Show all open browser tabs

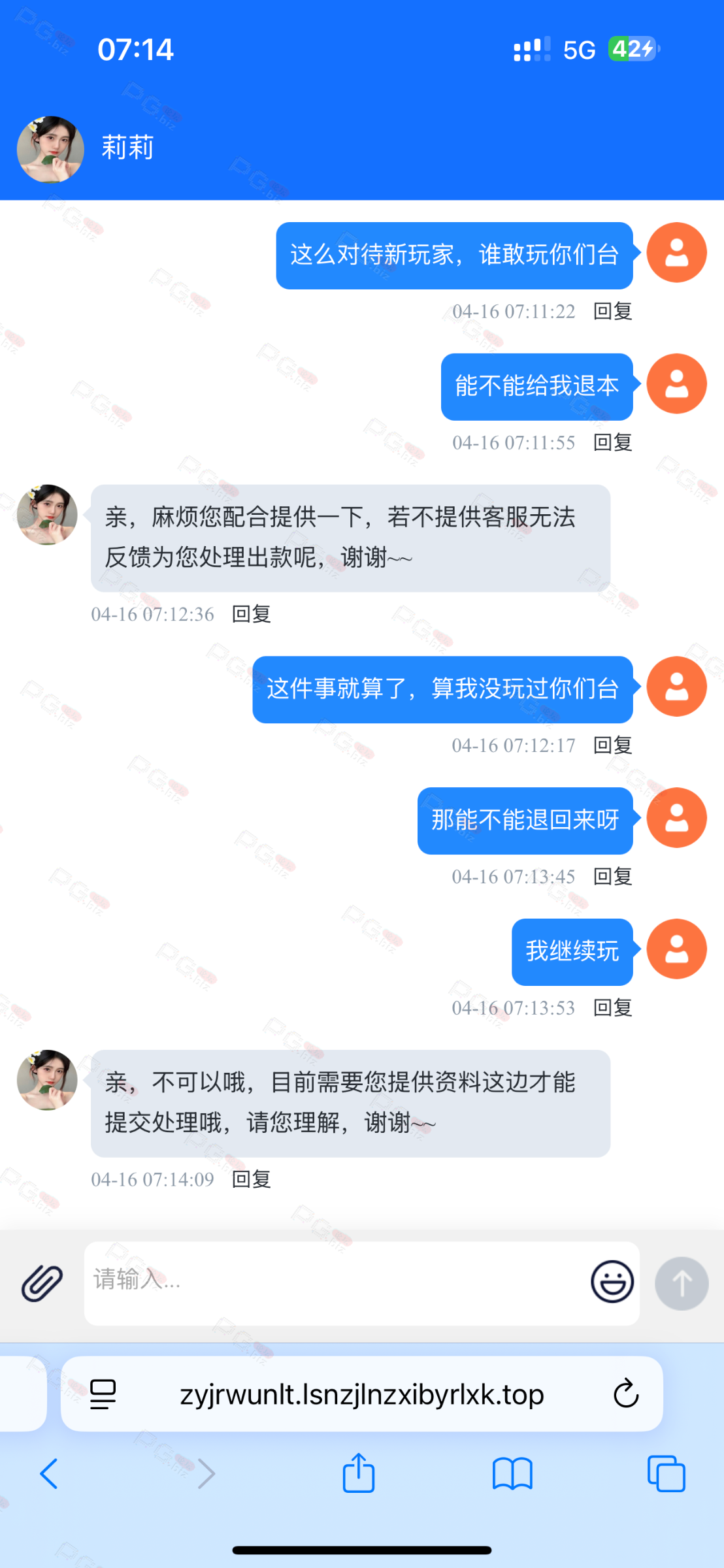(666, 1474)
